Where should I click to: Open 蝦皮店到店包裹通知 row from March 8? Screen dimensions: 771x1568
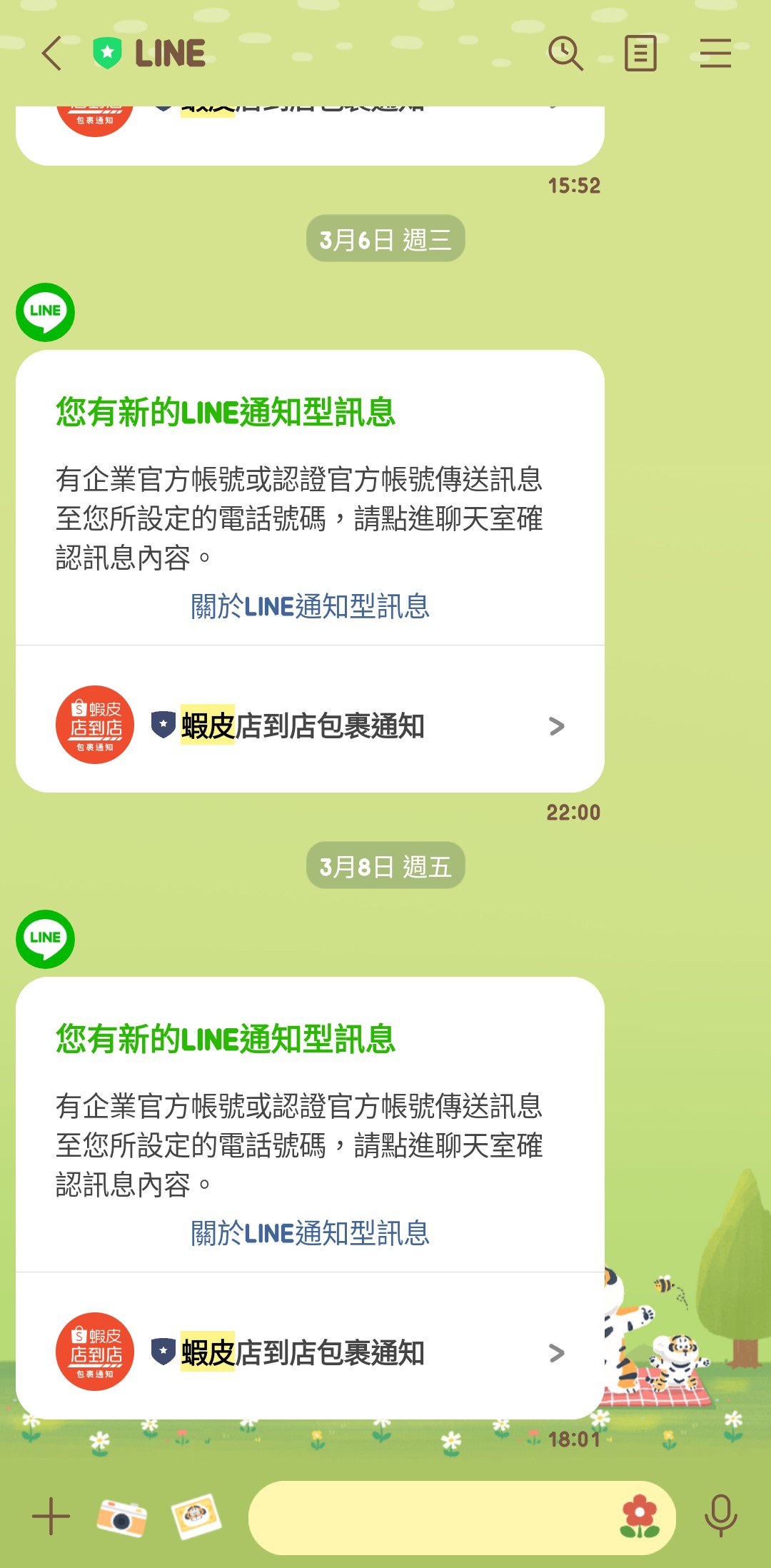pyautogui.click(x=310, y=1352)
